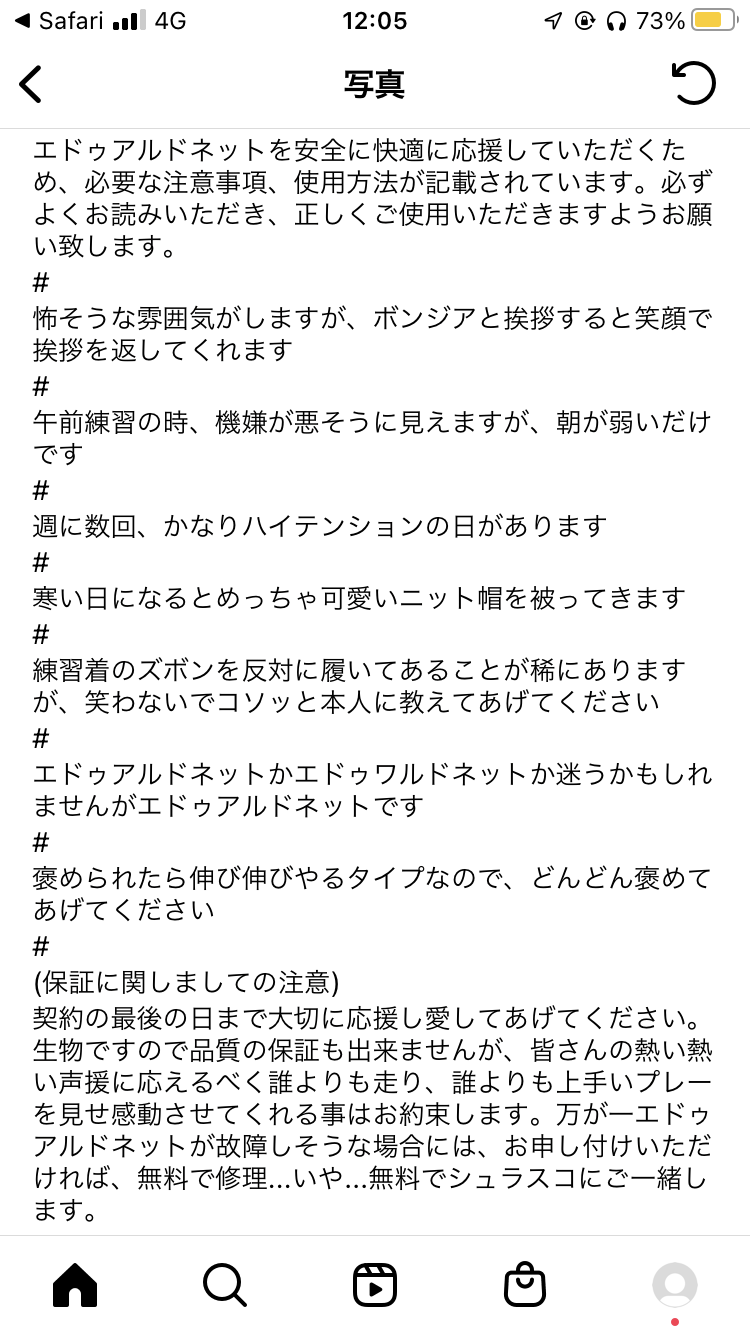The height and width of the screenshot is (1334, 750).
Task: Open the Profile tab
Action: 675,1284
